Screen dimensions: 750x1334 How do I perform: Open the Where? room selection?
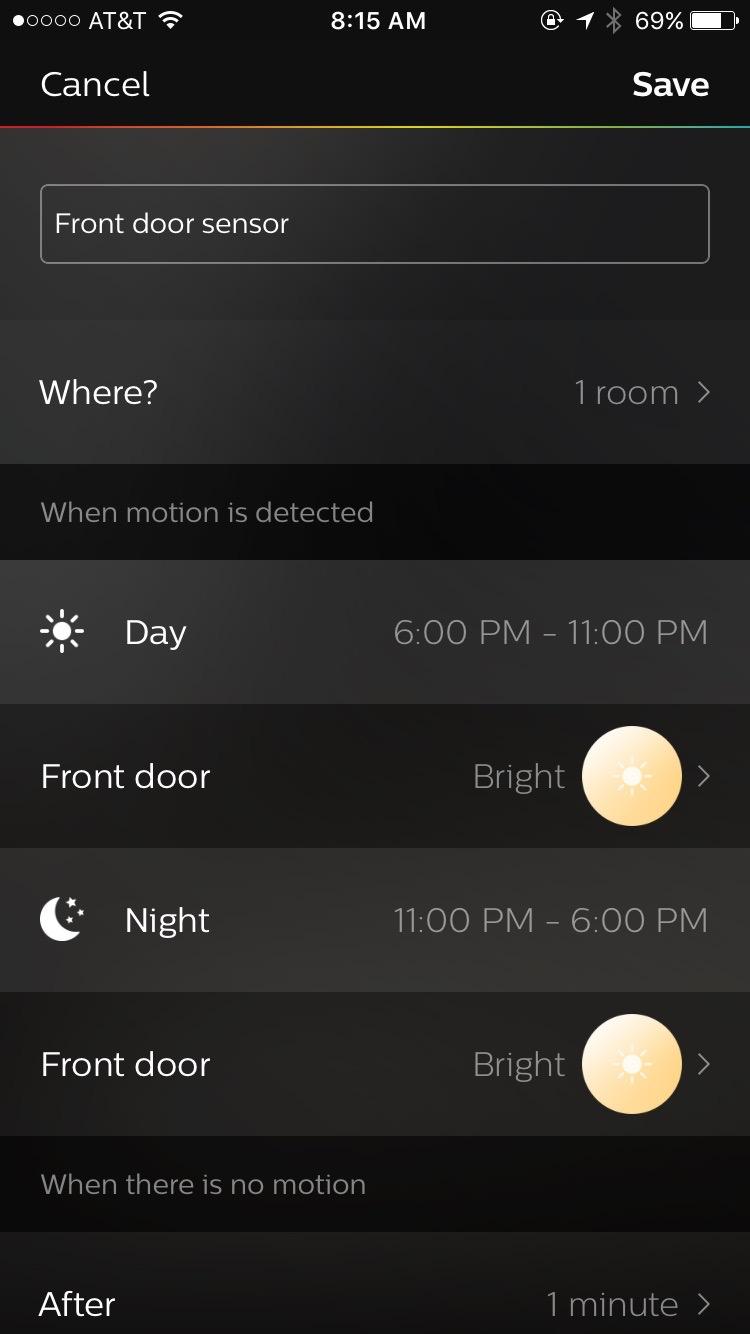tap(375, 392)
